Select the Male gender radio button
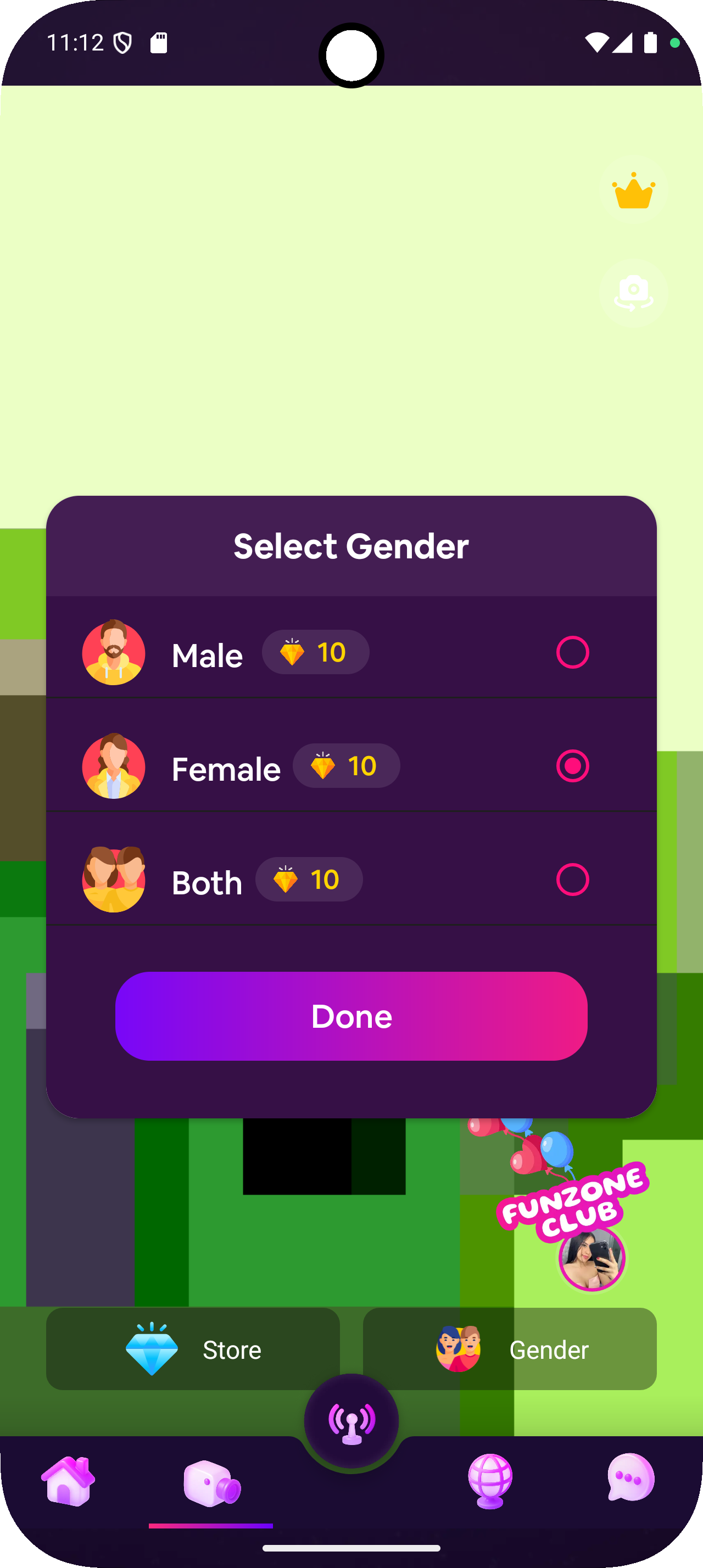This screenshot has height=1568, width=703. [x=572, y=652]
